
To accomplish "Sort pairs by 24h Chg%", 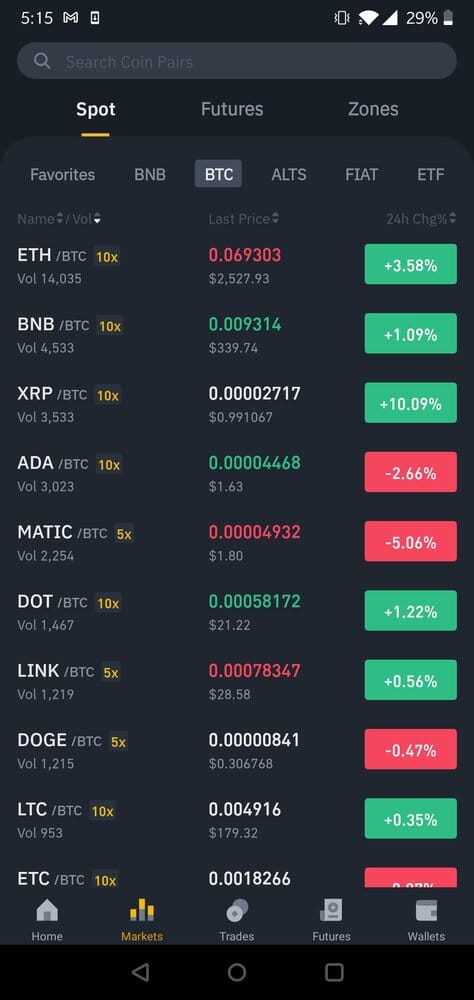I will 421,219.
